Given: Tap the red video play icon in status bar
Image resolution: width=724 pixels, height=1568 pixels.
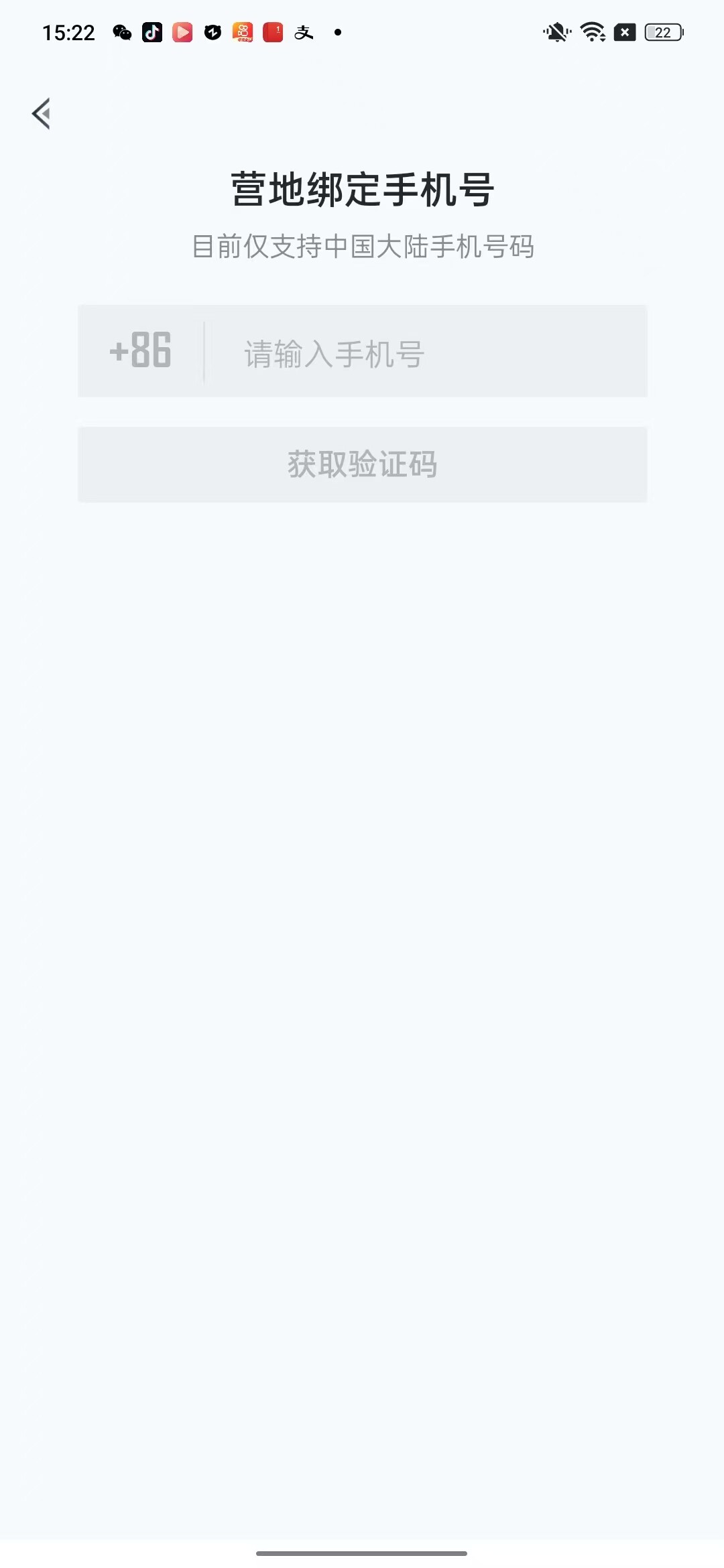Looking at the screenshot, I should 182,32.
